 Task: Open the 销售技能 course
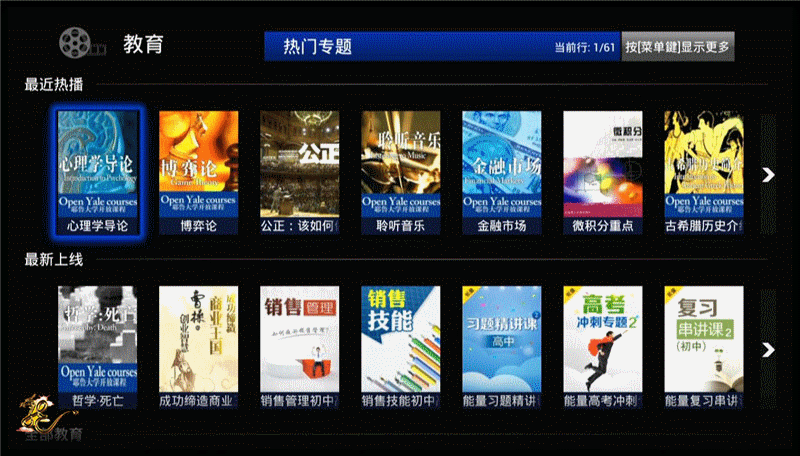point(401,347)
